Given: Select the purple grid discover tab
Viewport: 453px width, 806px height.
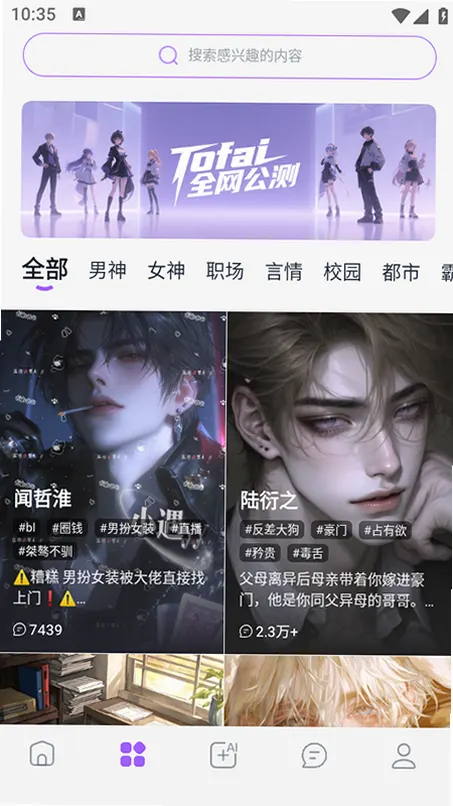Looking at the screenshot, I should coord(133,754).
